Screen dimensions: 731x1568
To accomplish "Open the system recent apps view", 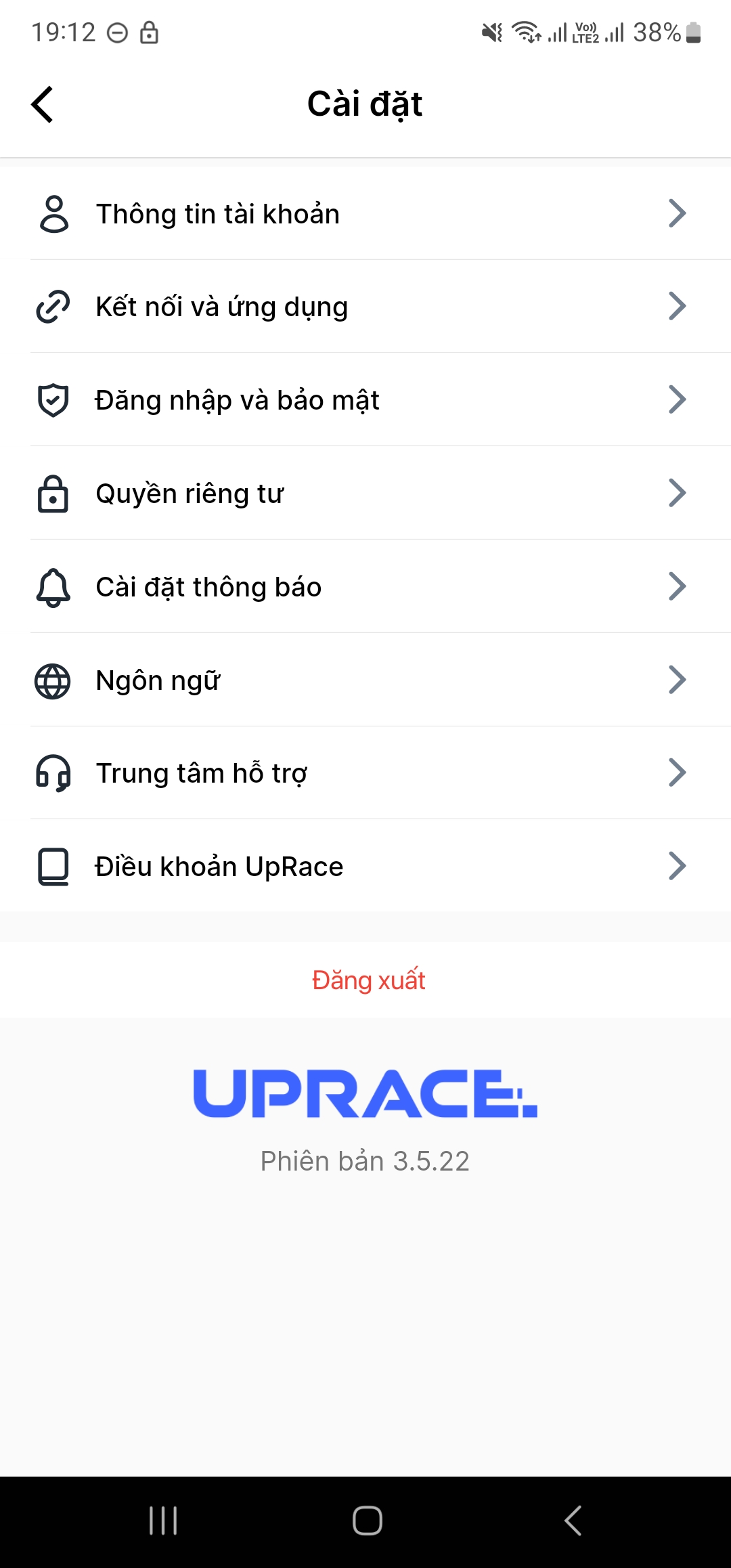I will click(163, 1521).
